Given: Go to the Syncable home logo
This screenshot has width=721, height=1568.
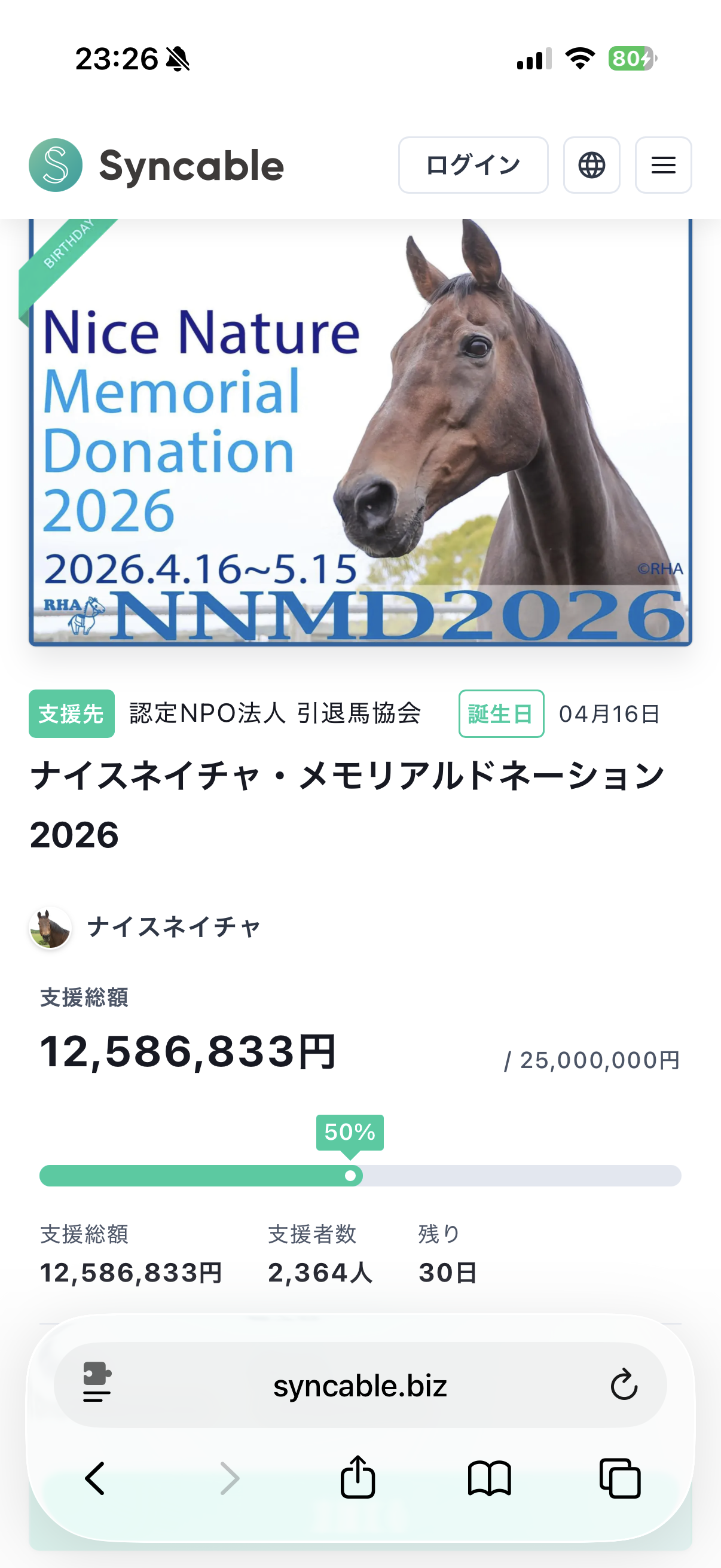Looking at the screenshot, I should 157,165.
